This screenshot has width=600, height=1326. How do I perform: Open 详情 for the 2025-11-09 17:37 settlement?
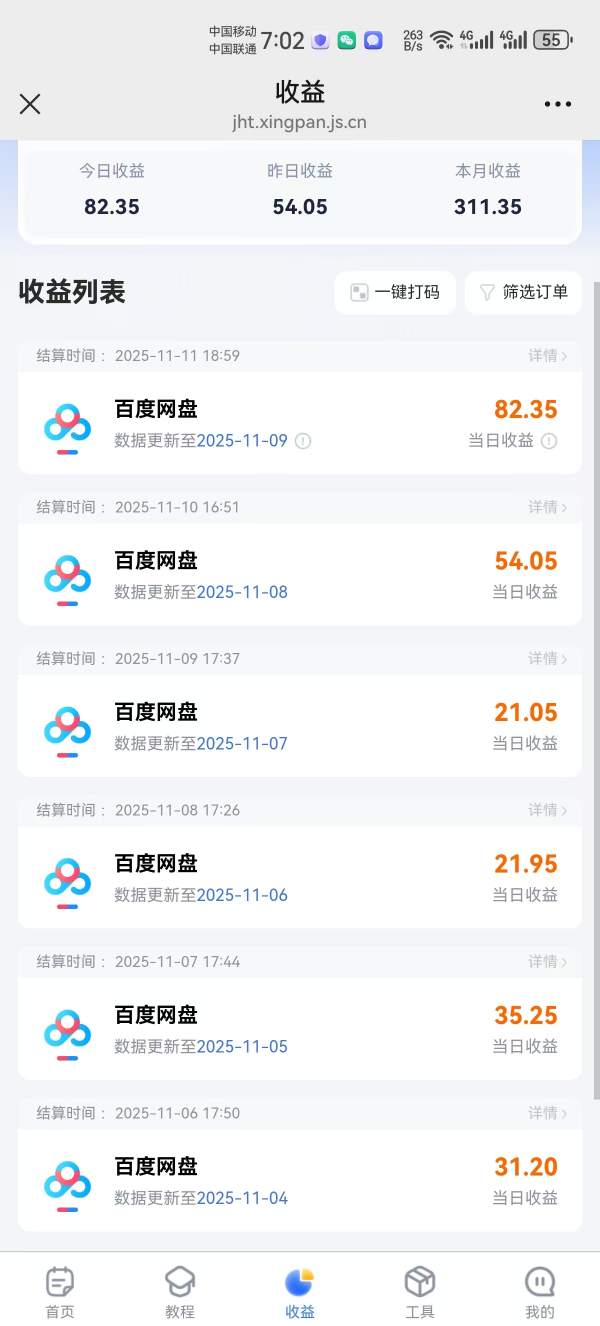coord(548,659)
